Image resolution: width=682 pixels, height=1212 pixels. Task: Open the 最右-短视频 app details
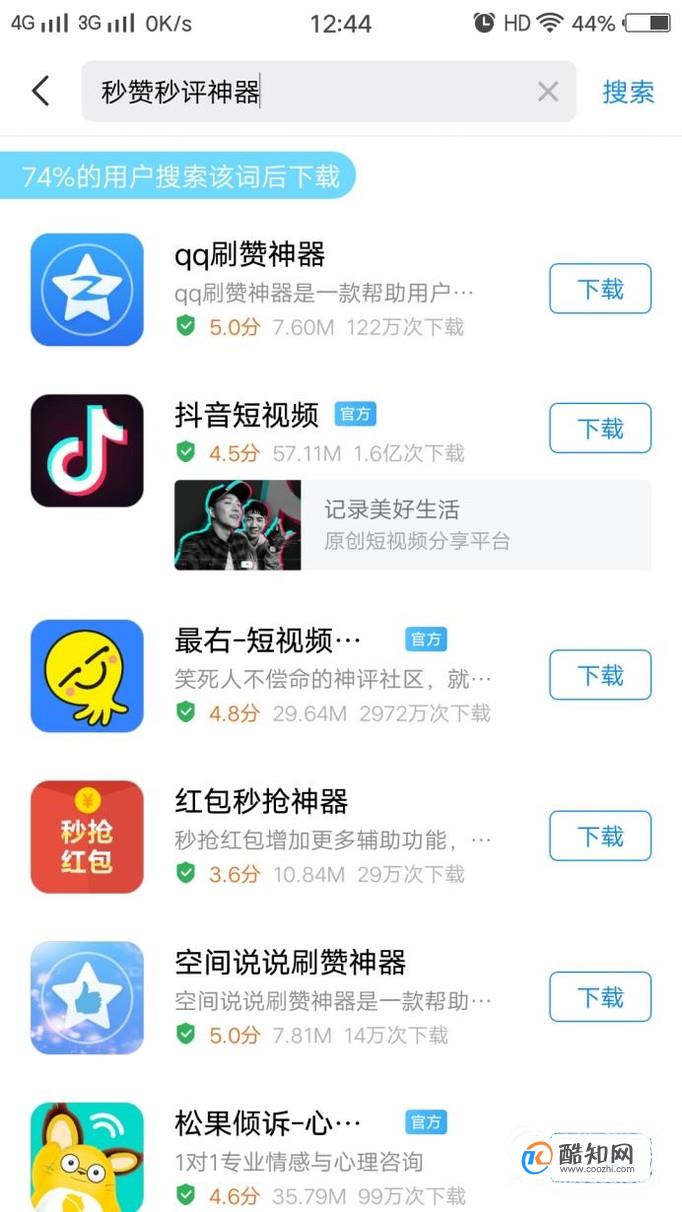268,640
